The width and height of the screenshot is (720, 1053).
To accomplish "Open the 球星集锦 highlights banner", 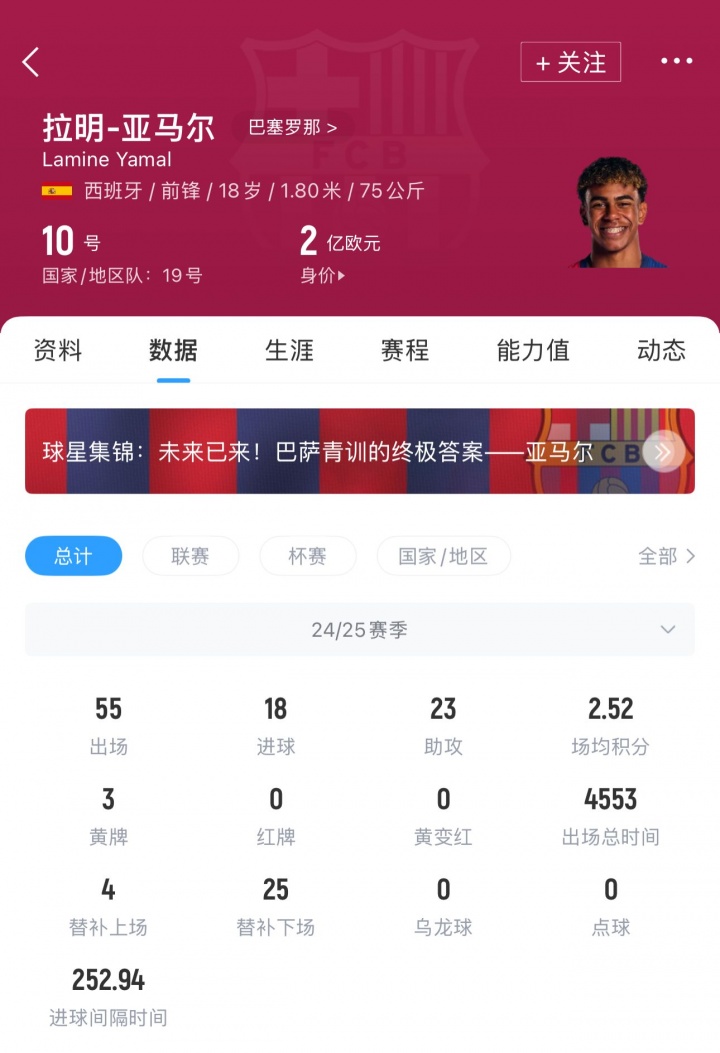I will point(359,451).
